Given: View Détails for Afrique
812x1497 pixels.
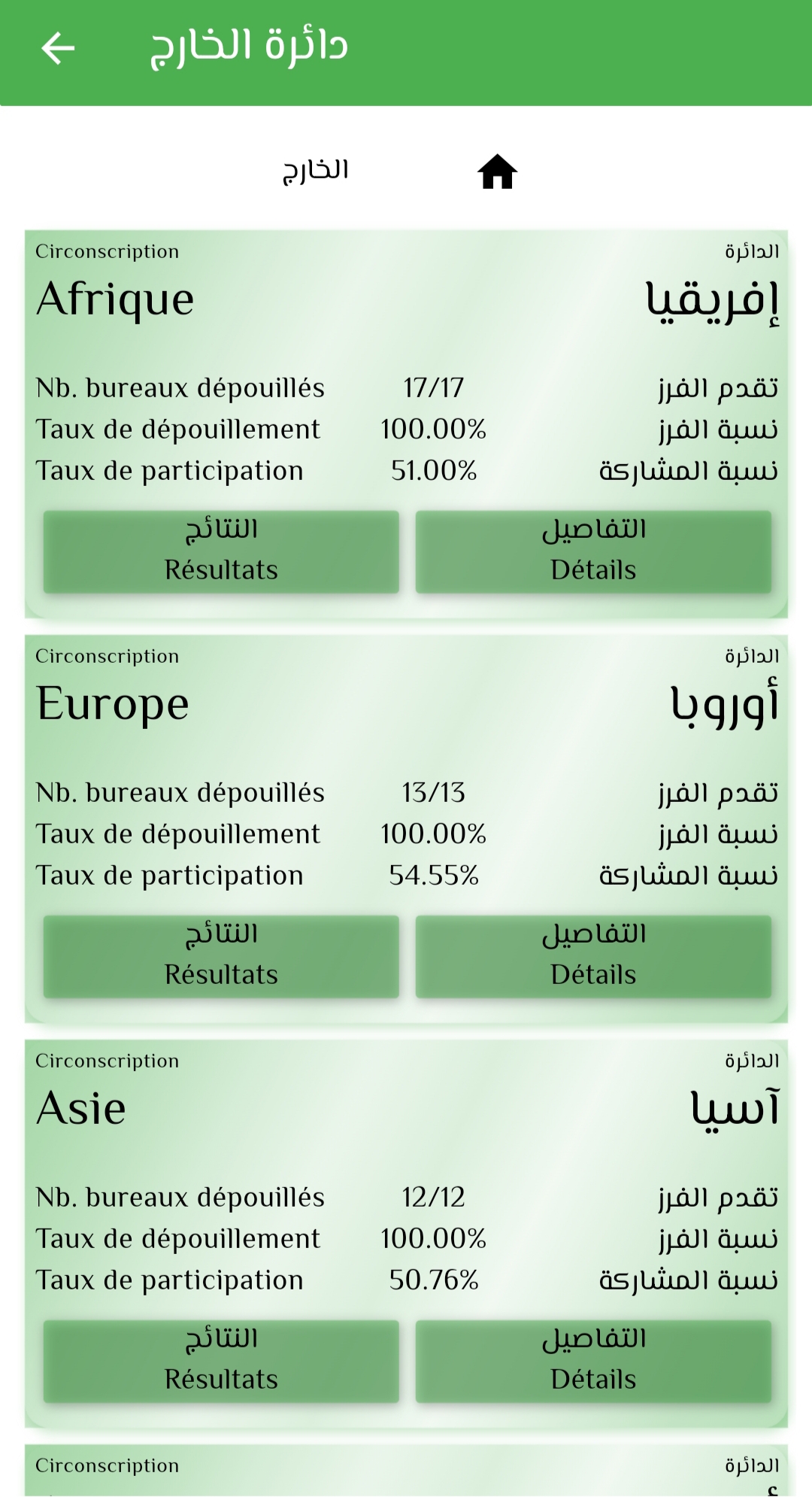Looking at the screenshot, I should [593, 551].
